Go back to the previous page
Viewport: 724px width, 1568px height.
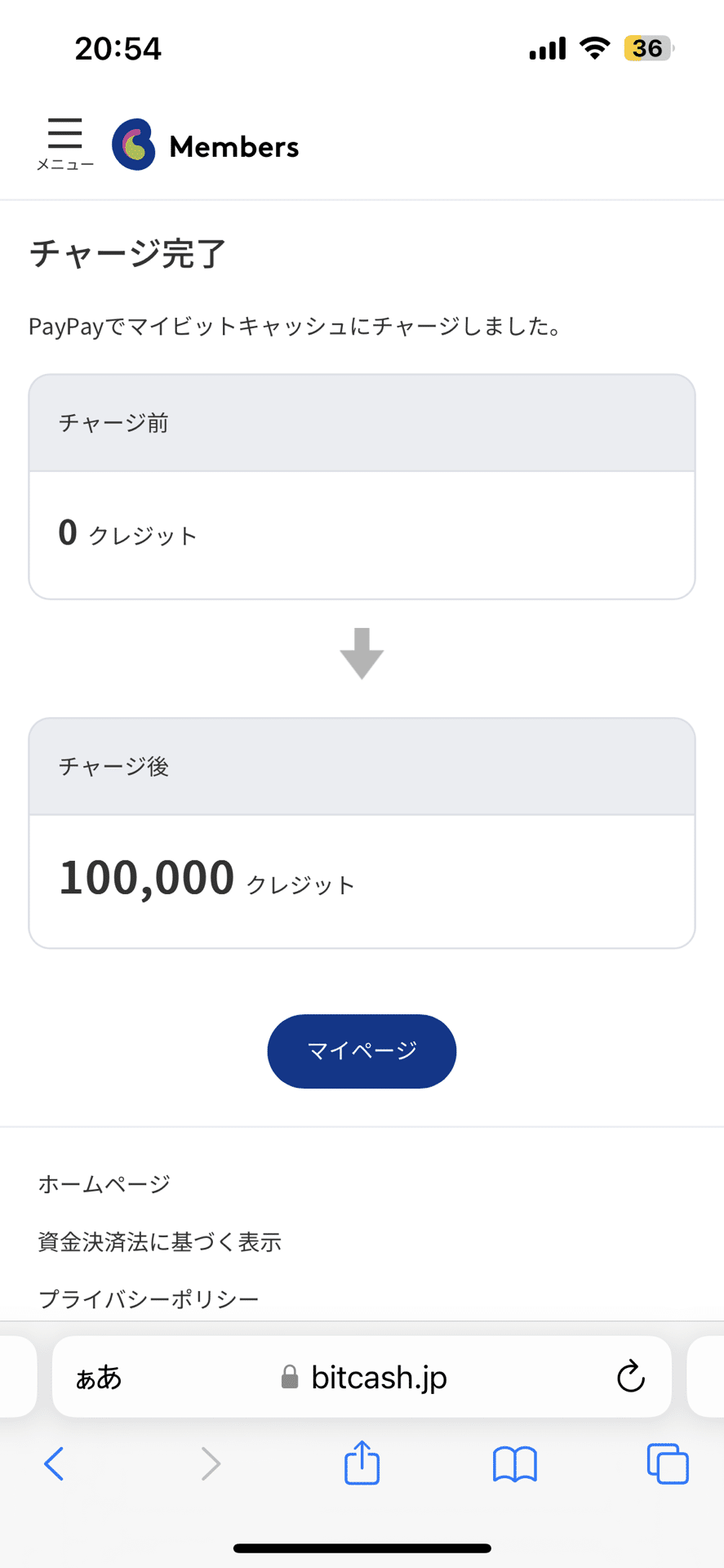pyautogui.click(x=54, y=1463)
